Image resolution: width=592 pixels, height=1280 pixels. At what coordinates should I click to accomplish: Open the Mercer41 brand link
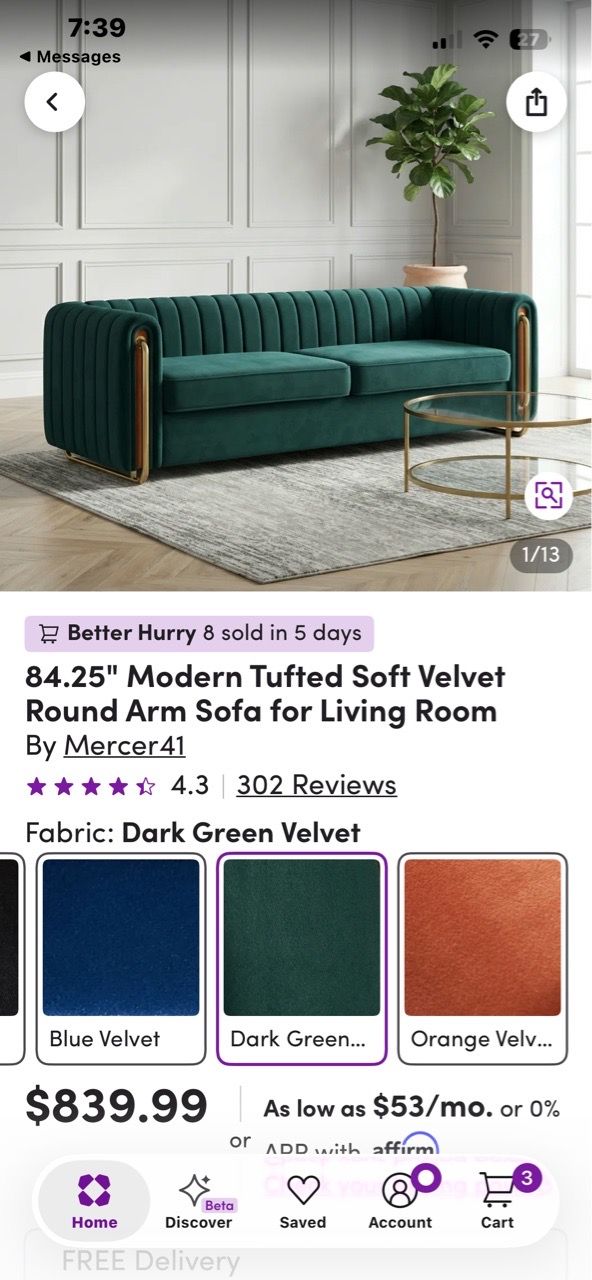pos(124,745)
